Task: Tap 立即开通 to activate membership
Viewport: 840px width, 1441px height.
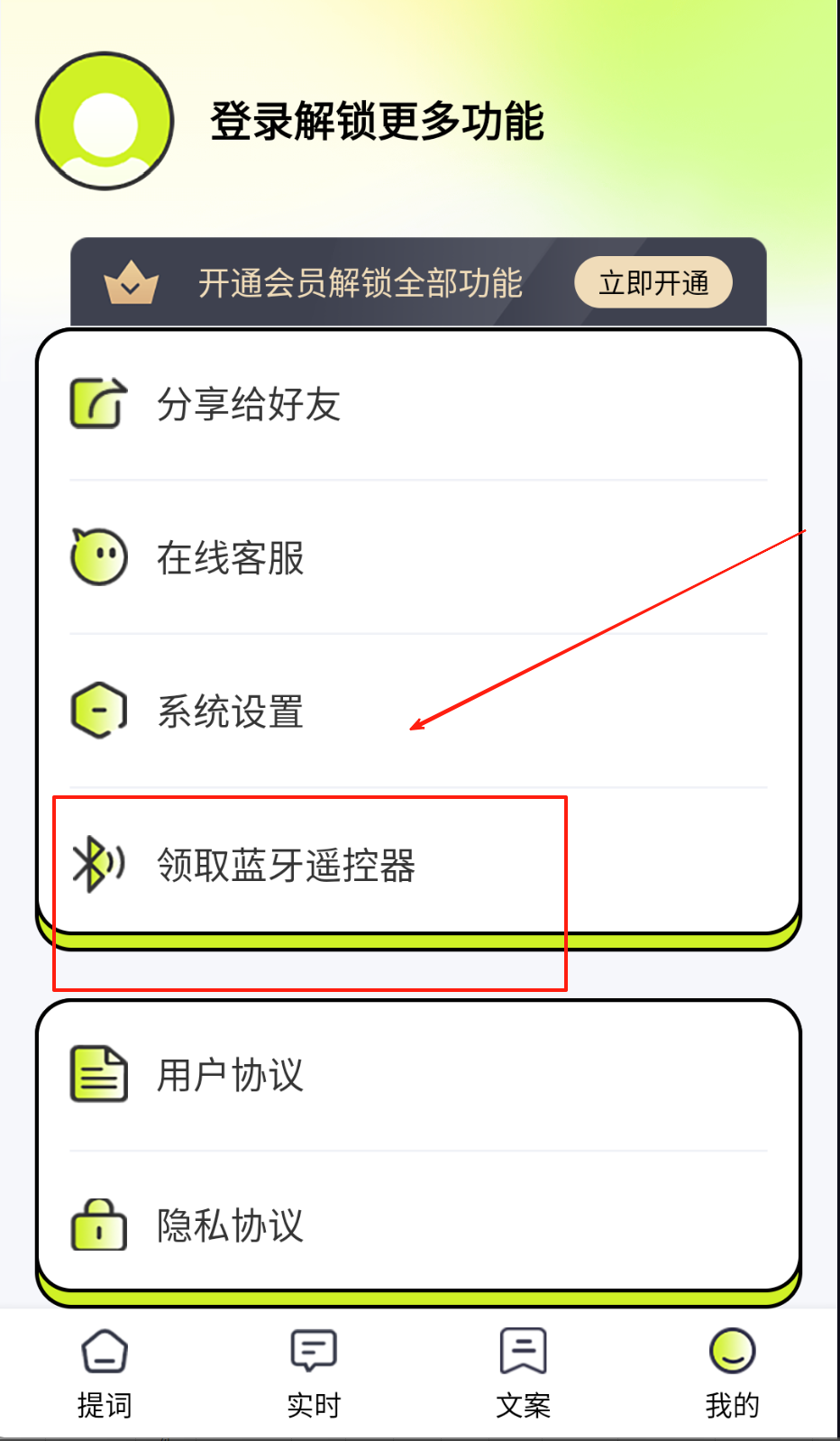Action: [653, 282]
